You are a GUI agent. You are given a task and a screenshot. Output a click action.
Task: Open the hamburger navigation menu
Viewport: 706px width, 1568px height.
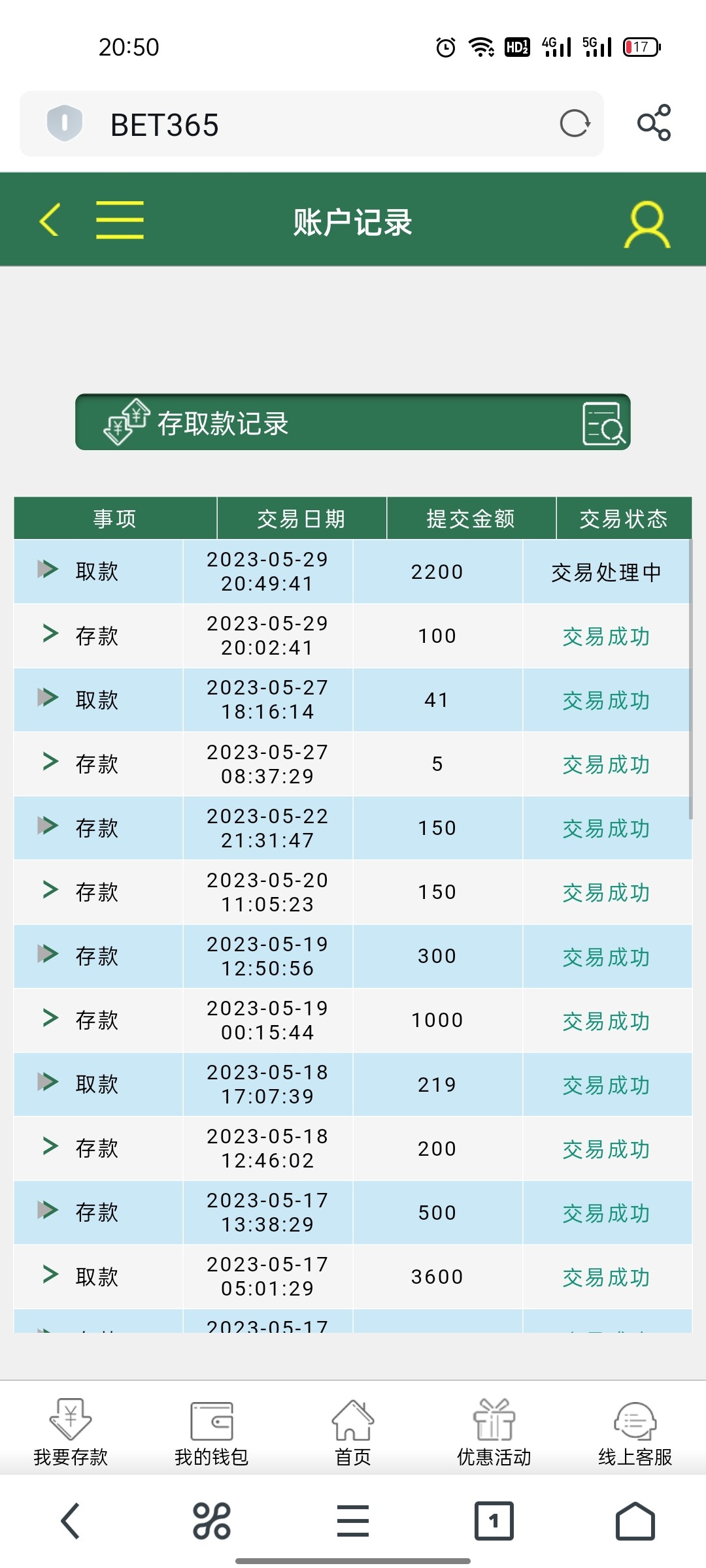click(x=120, y=220)
